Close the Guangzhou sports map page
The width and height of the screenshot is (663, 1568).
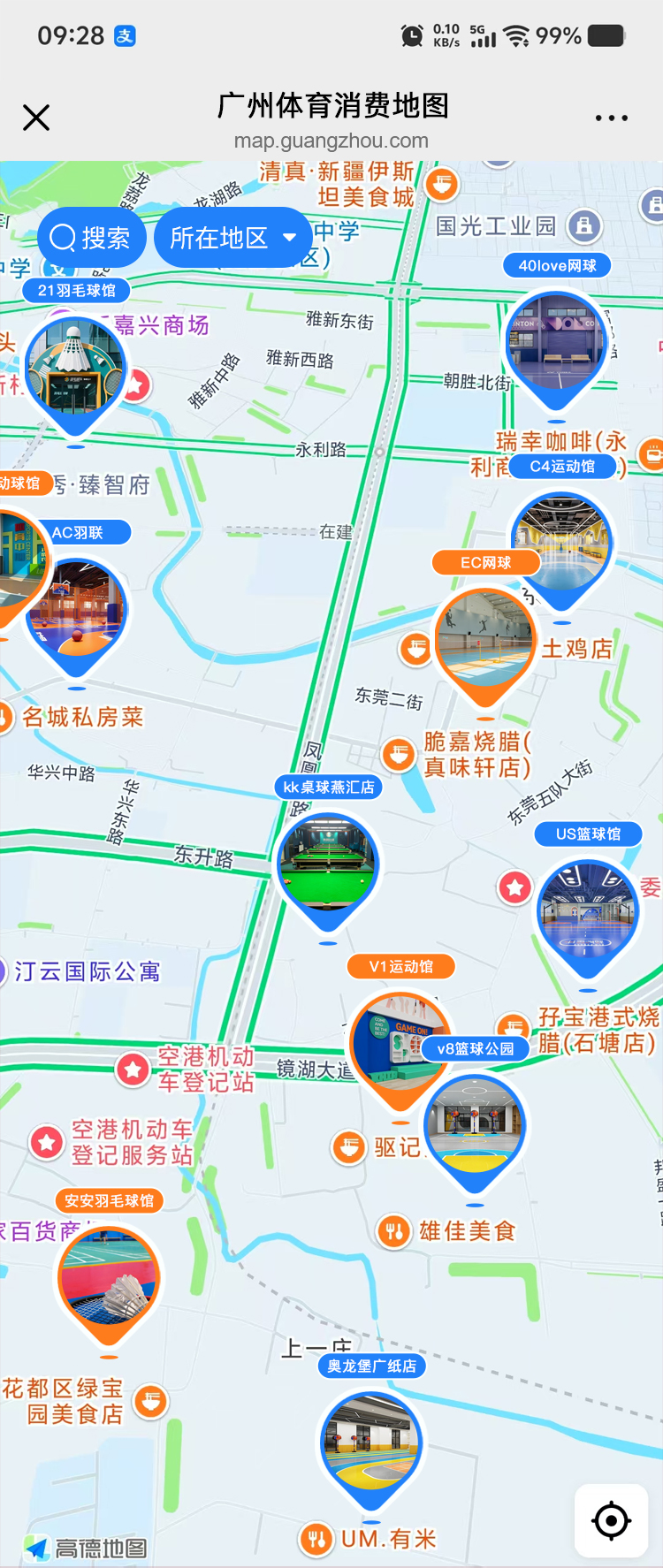click(x=36, y=118)
